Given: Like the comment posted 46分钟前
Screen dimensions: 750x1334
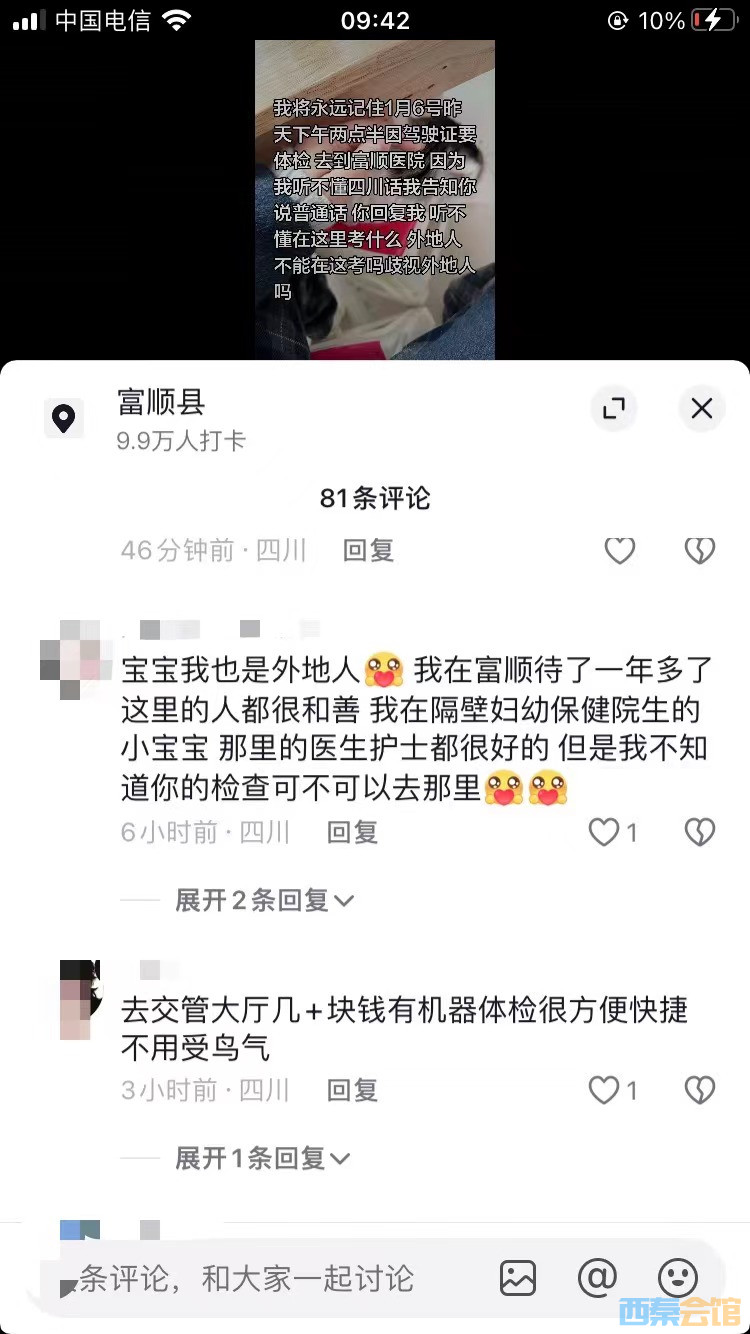Looking at the screenshot, I should pyautogui.click(x=620, y=550).
